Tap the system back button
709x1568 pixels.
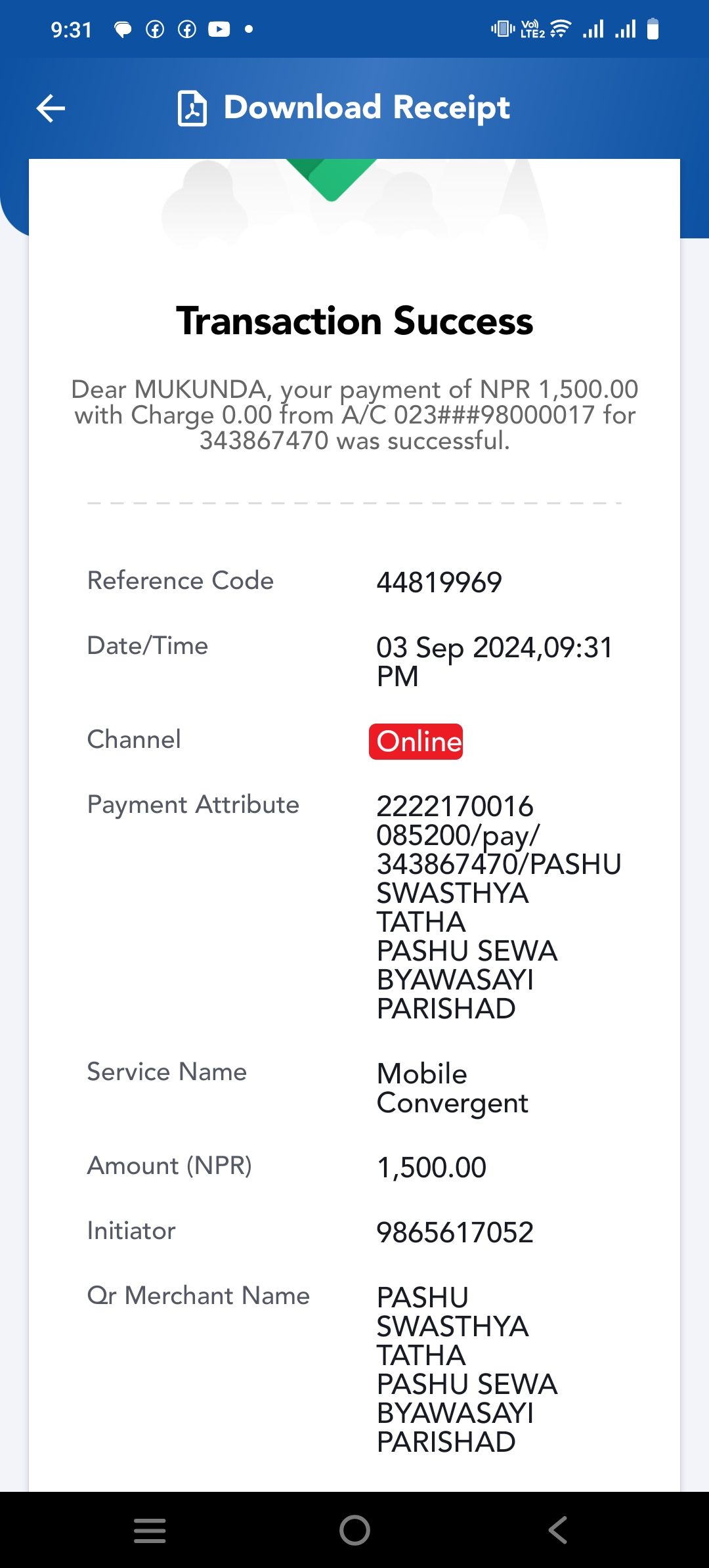coord(557,1530)
